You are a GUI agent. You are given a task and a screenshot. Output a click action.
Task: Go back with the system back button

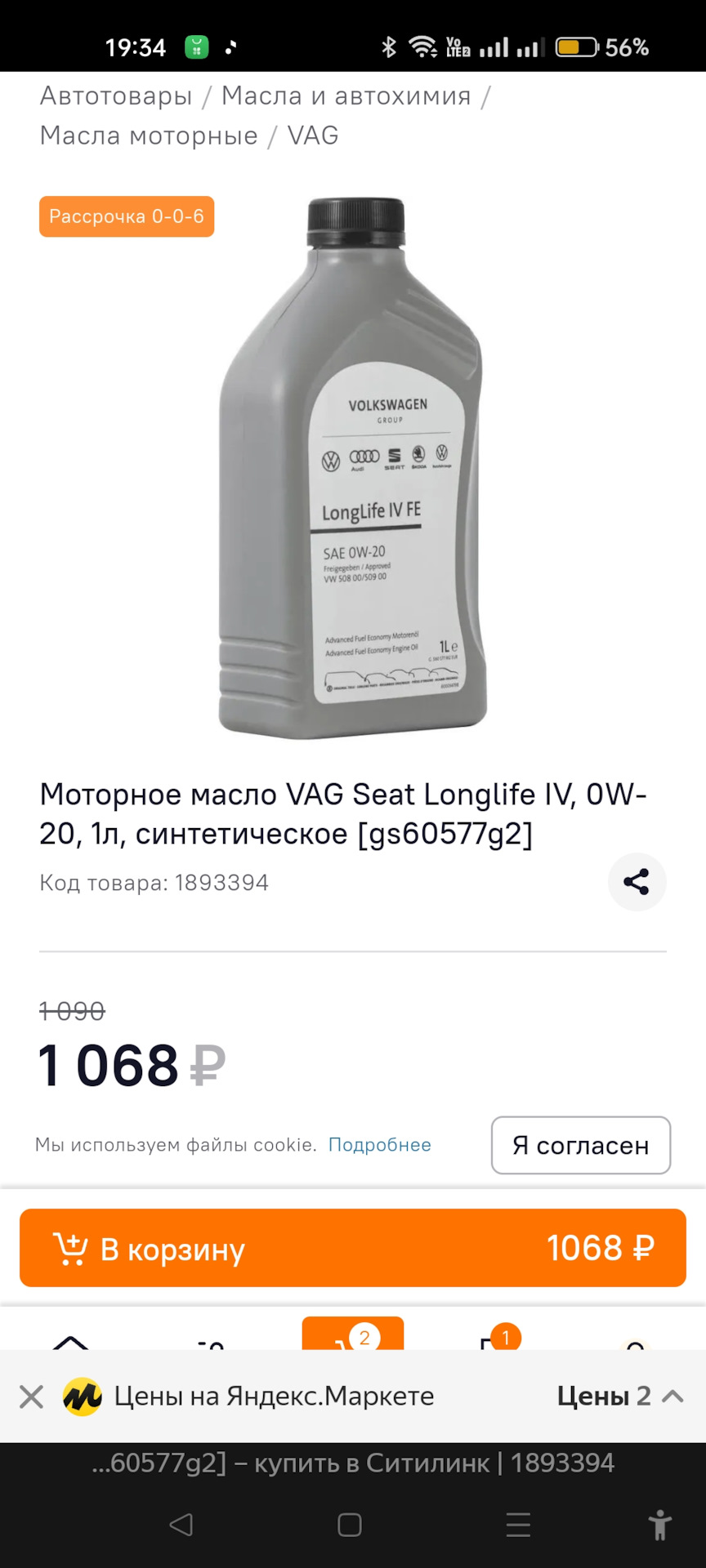pyautogui.click(x=181, y=1524)
